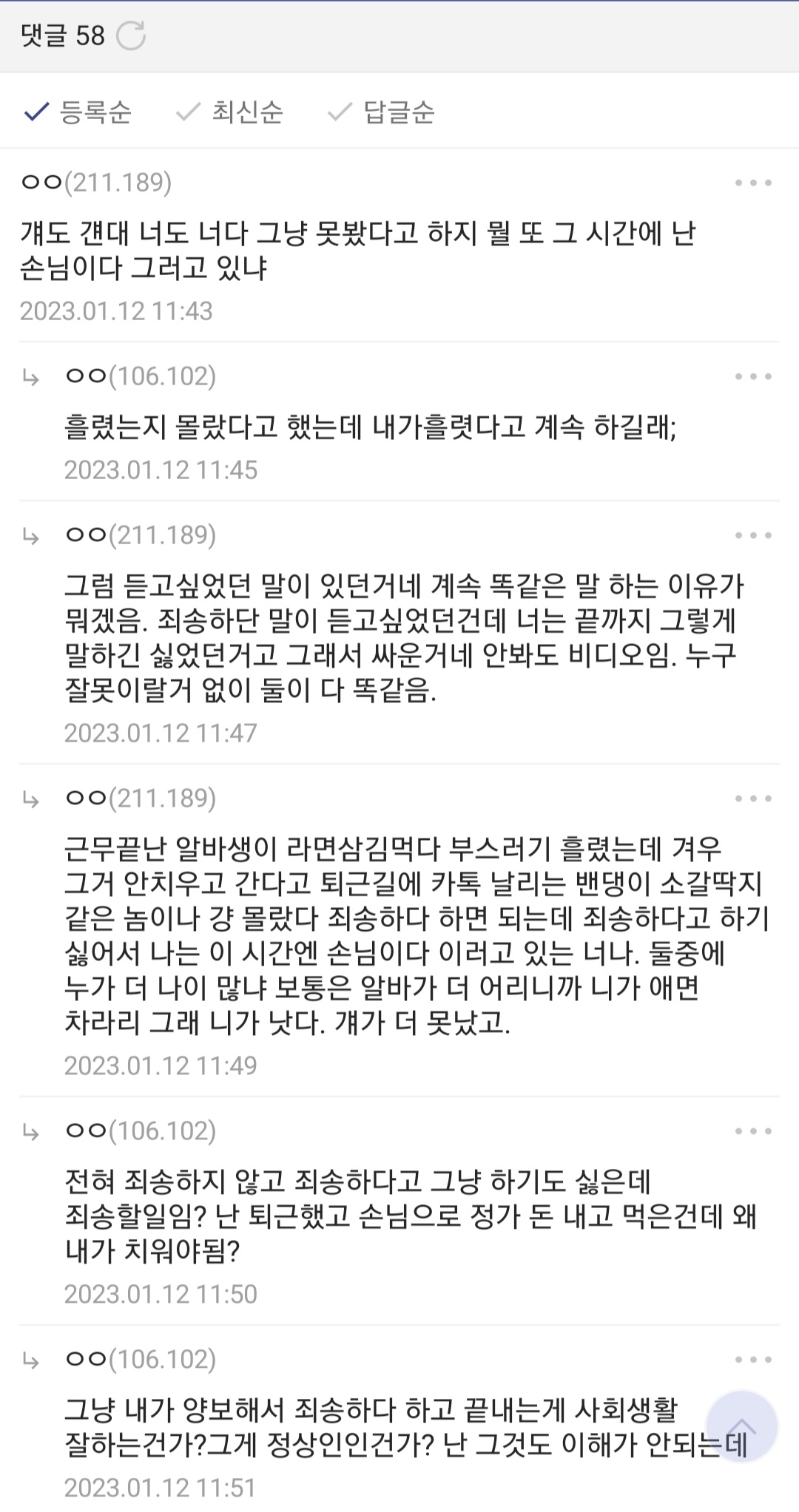Refresh the comments list
This screenshot has width=799, height=1512.
pos(132,35)
